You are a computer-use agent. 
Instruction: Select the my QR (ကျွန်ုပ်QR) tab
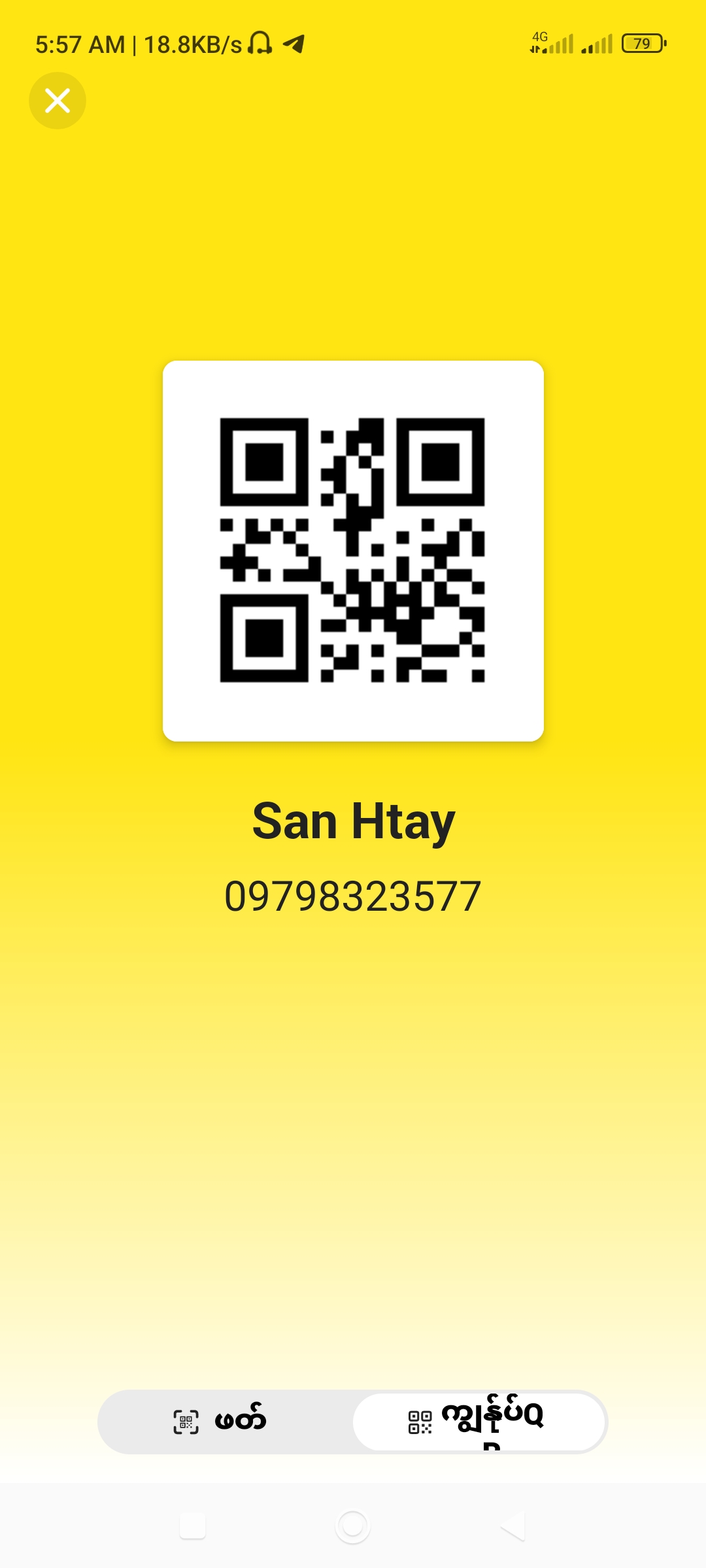(479, 1422)
